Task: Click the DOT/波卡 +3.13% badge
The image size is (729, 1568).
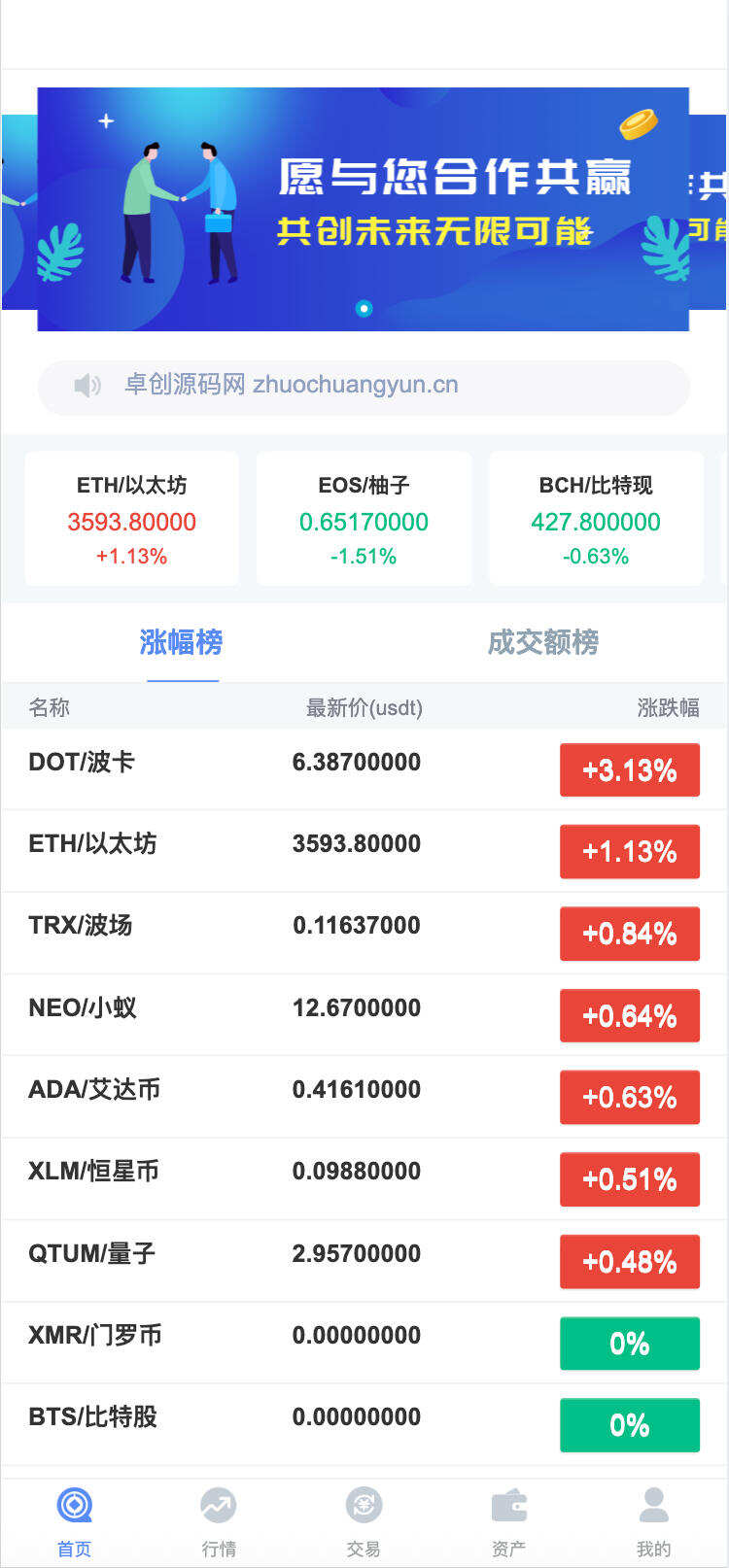Action: point(629,769)
